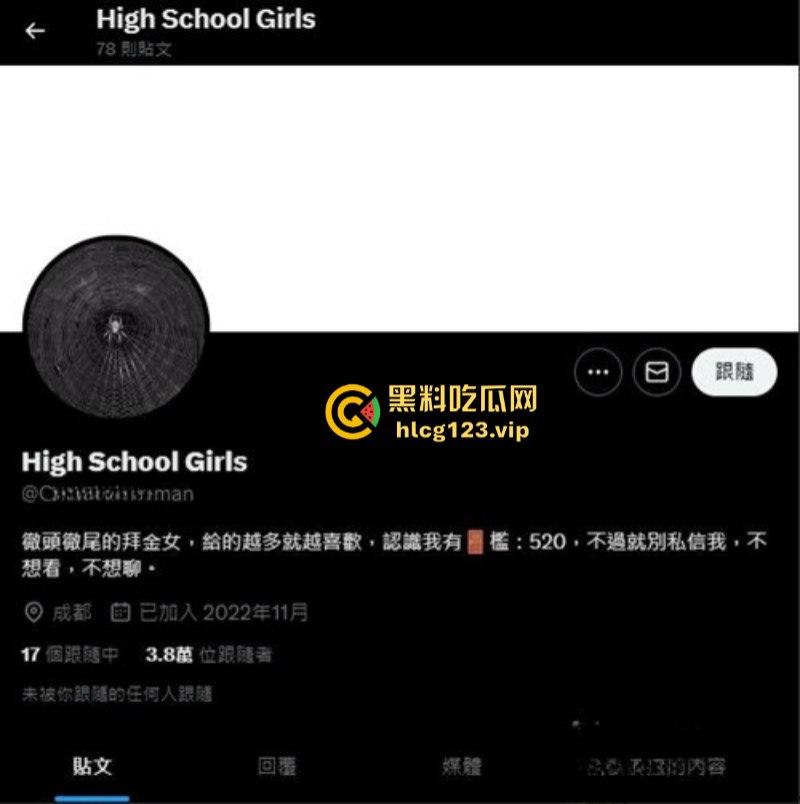This screenshot has height=804, width=800.
Task: Click the location pin beside 成都
Action: (x=33, y=614)
